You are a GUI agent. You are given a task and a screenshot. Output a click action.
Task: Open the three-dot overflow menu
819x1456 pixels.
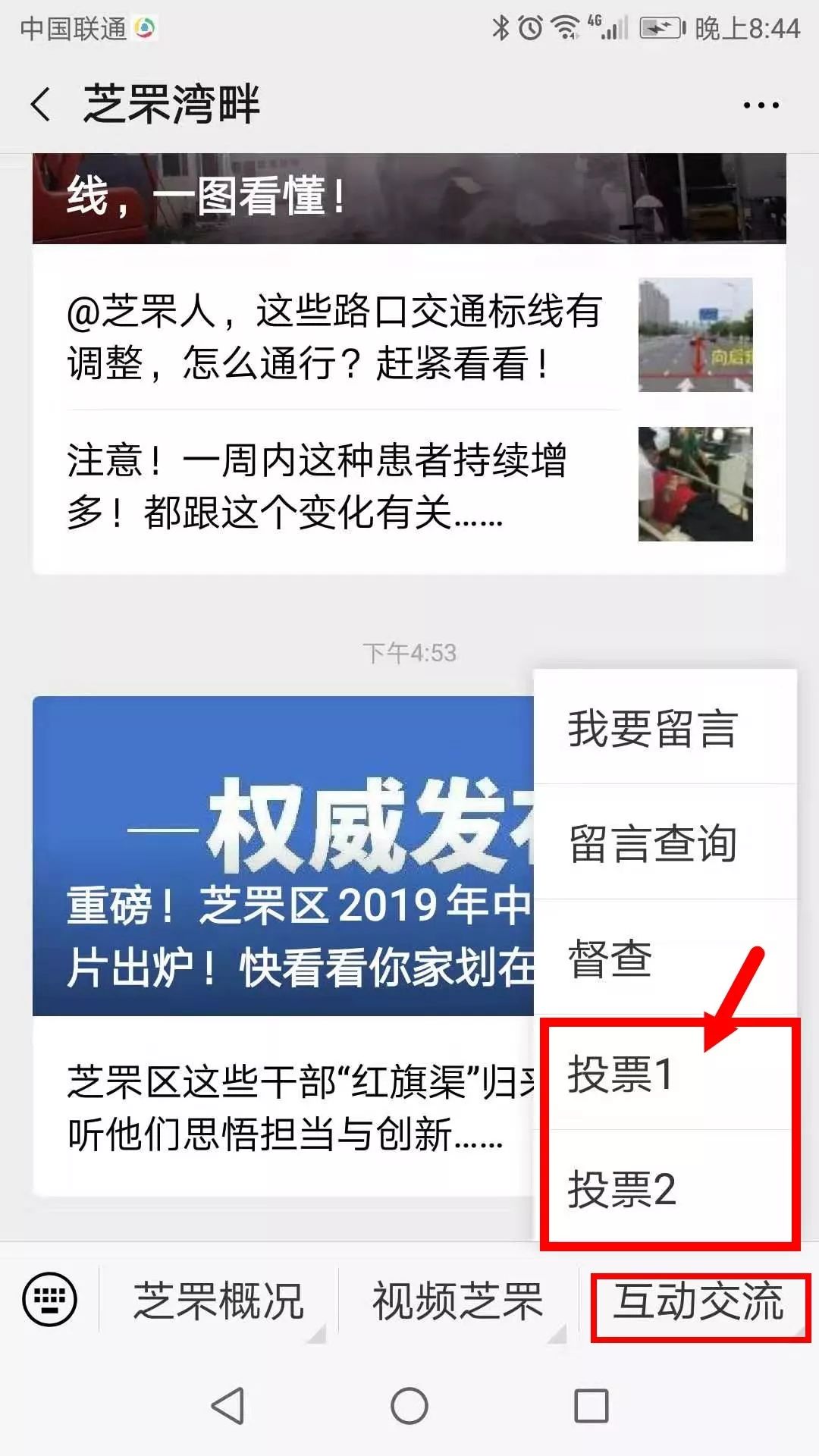point(761,105)
